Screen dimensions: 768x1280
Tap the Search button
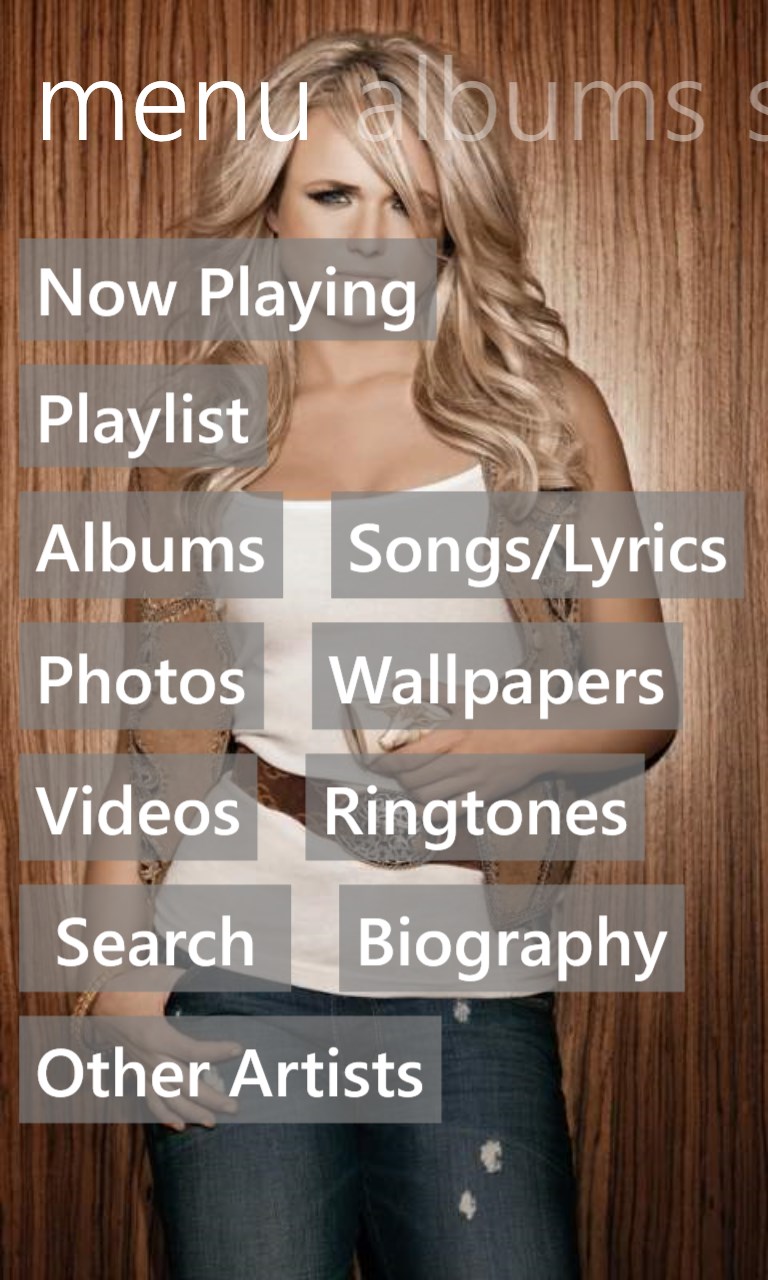[155, 939]
